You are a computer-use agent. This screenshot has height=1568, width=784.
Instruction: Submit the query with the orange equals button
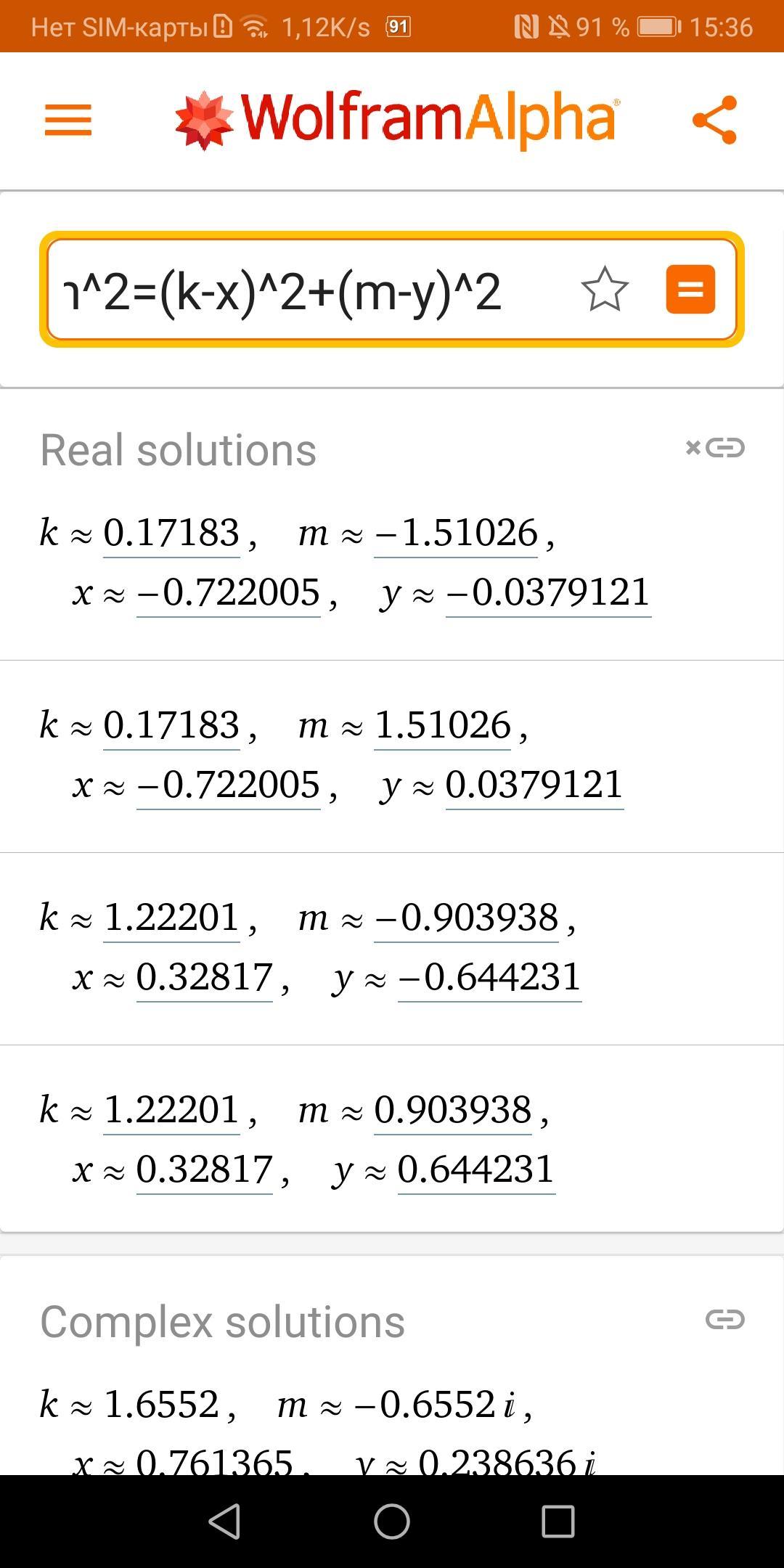pyautogui.click(x=690, y=290)
